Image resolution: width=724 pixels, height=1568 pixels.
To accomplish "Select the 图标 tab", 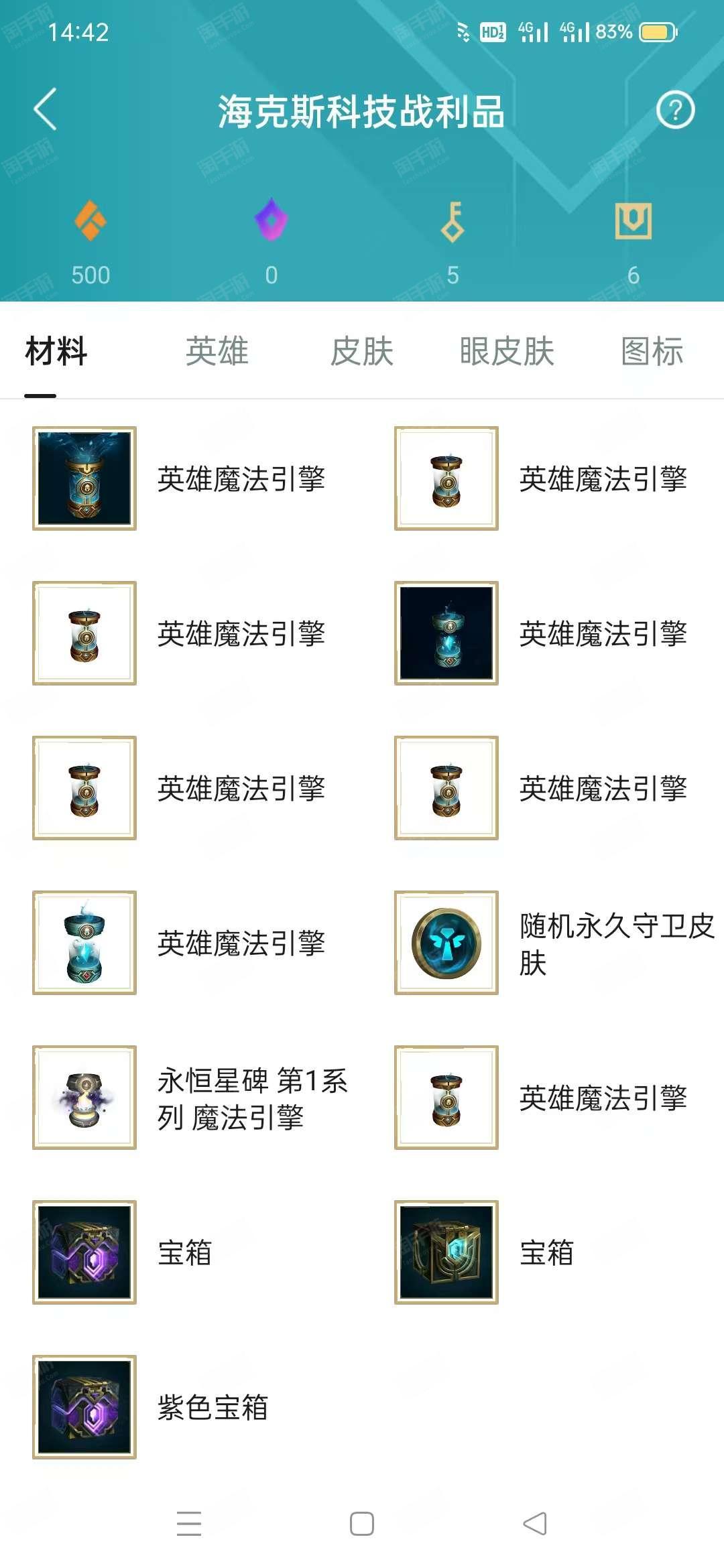I will (x=652, y=351).
